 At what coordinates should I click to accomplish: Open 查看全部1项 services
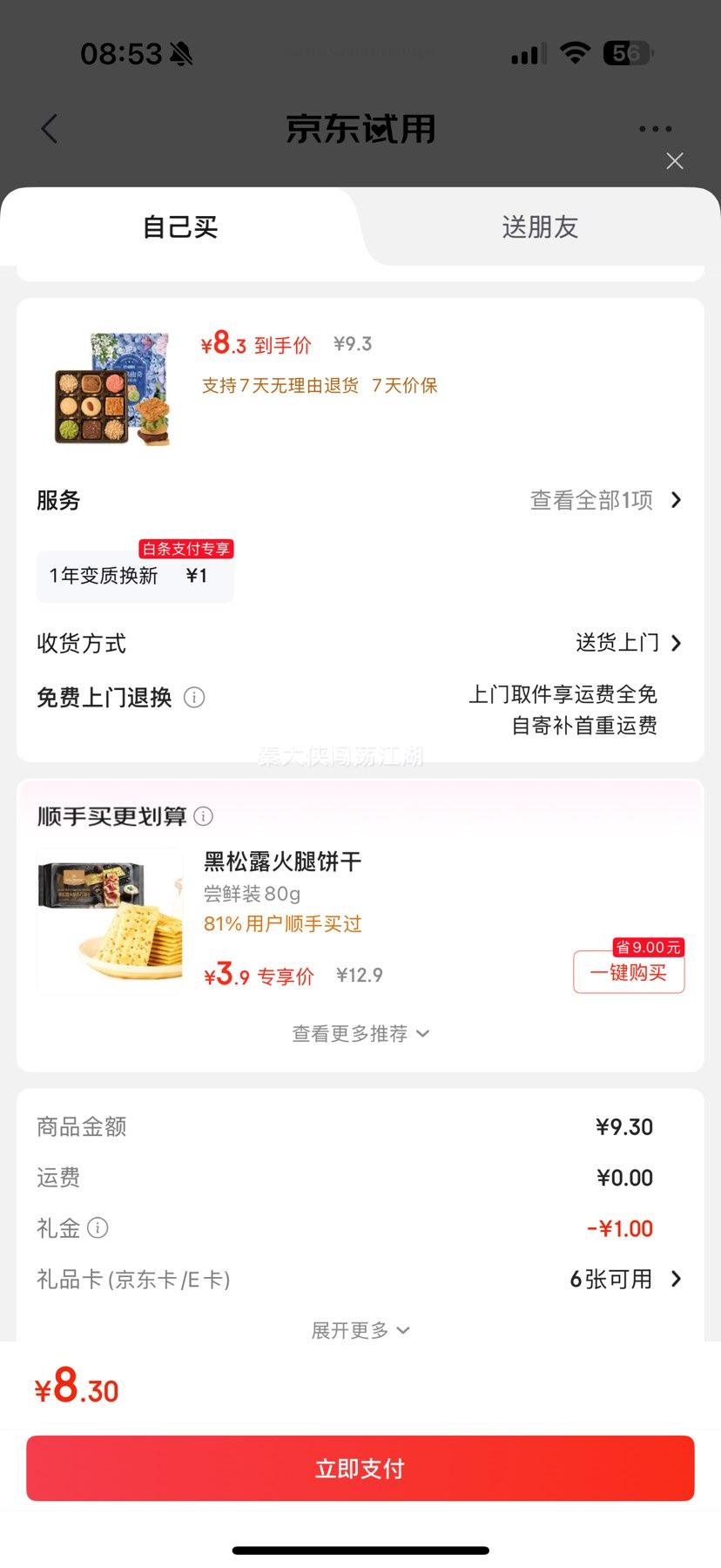point(605,500)
